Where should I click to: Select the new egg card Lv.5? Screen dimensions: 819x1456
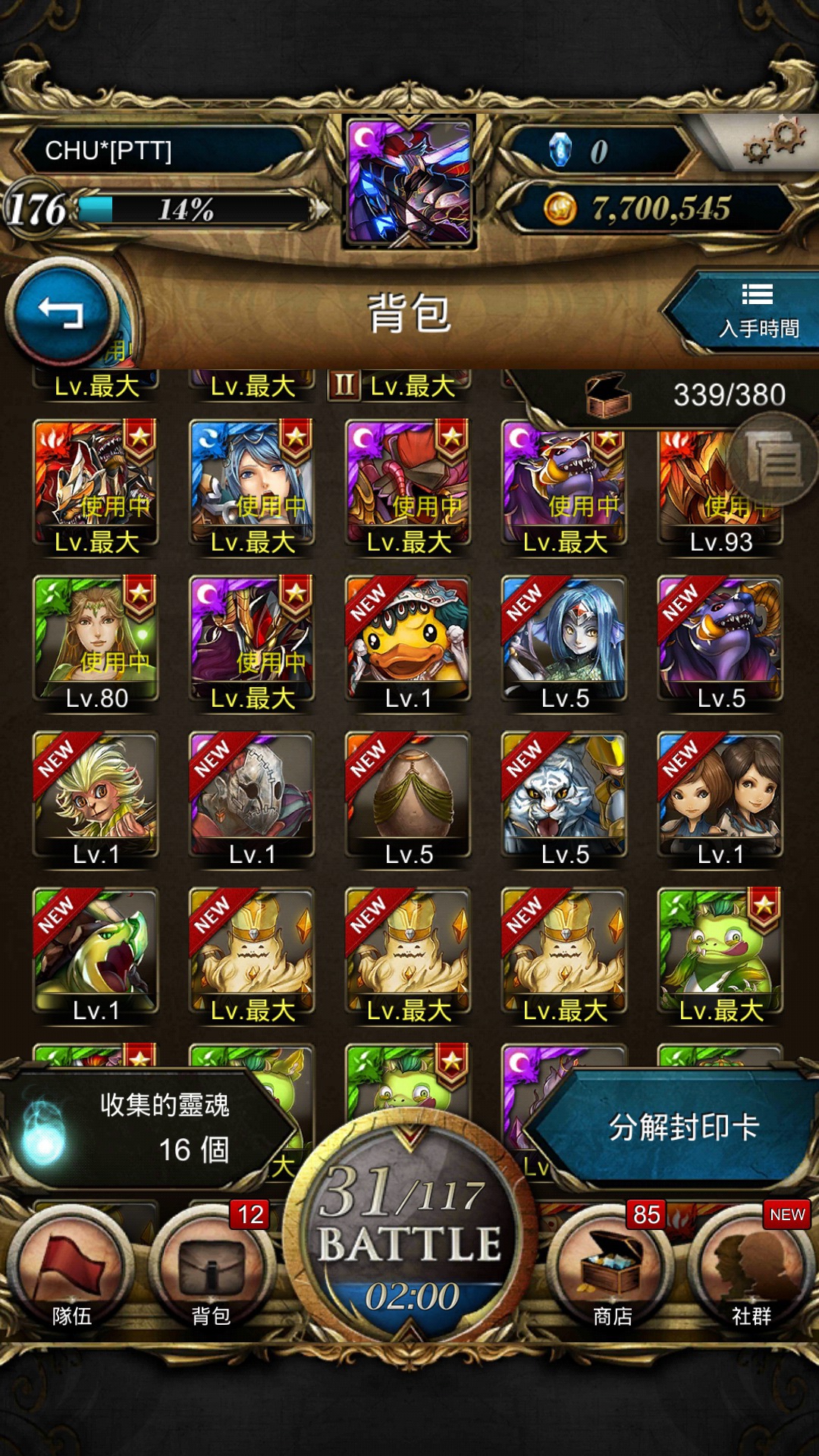point(409,797)
